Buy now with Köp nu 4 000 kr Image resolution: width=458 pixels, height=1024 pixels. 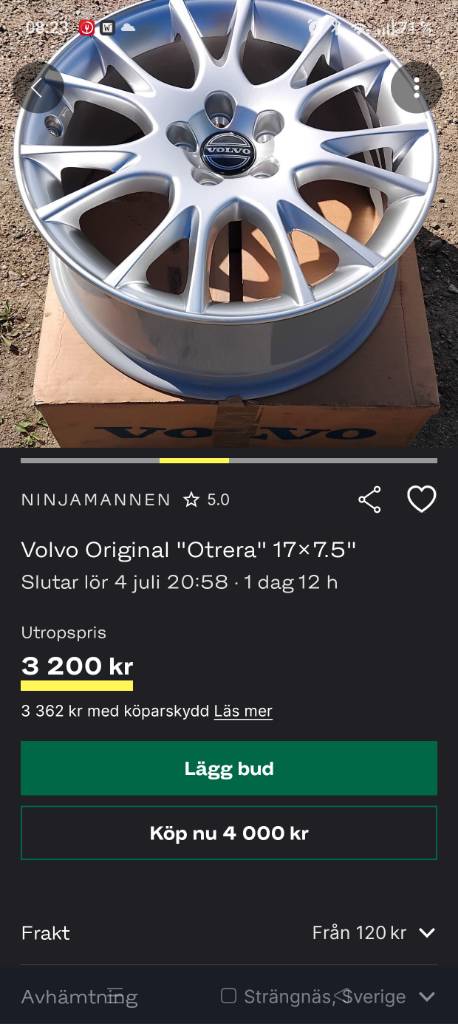coord(229,833)
